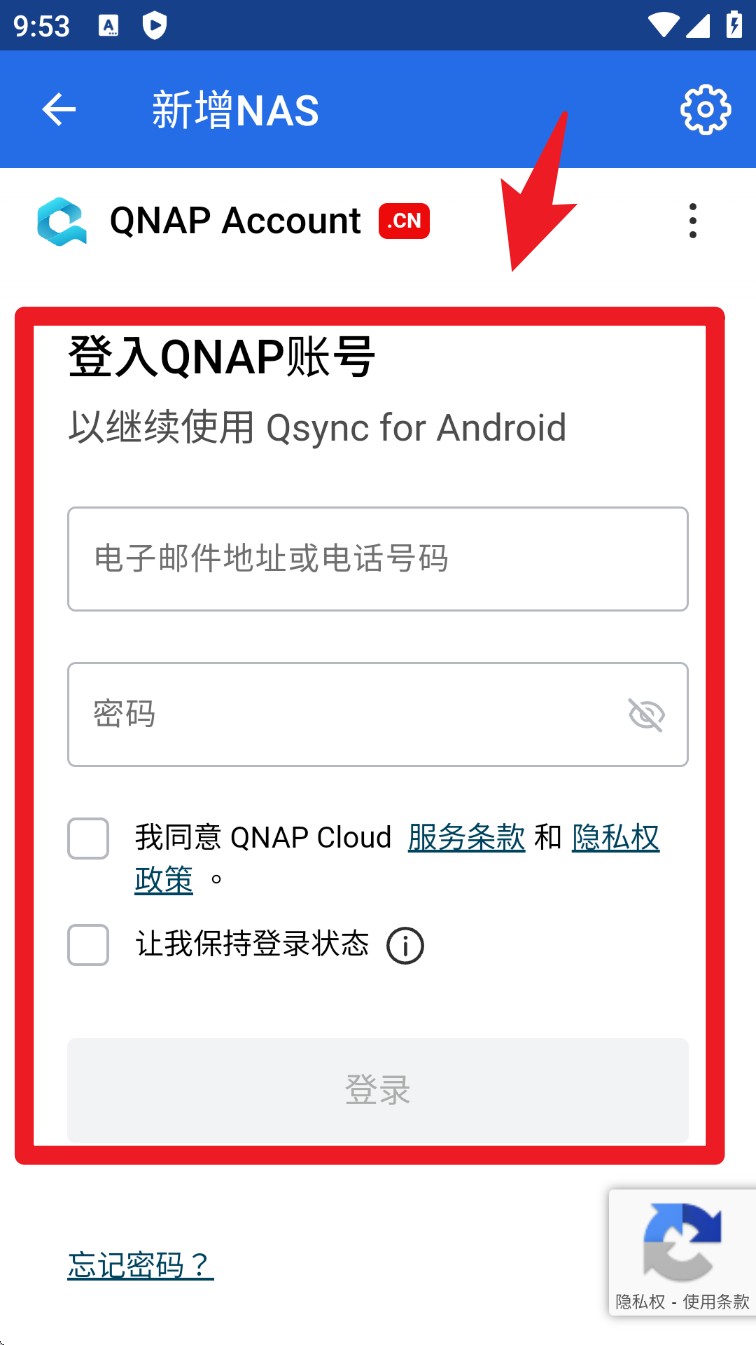Check the 我同意 QNAP Cloud terms box
The height and width of the screenshot is (1345, 756).
coord(88,838)
